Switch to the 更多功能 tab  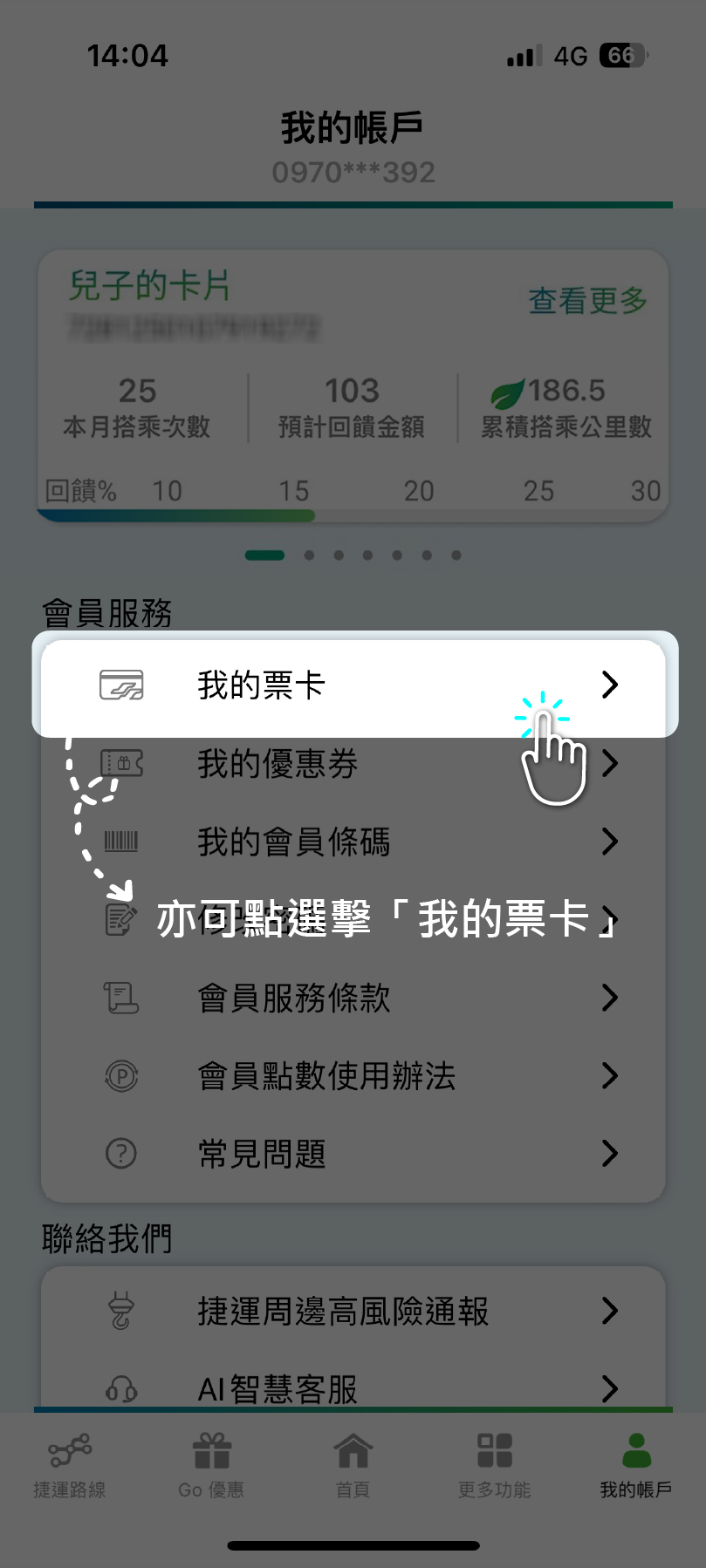point(495,1465)
